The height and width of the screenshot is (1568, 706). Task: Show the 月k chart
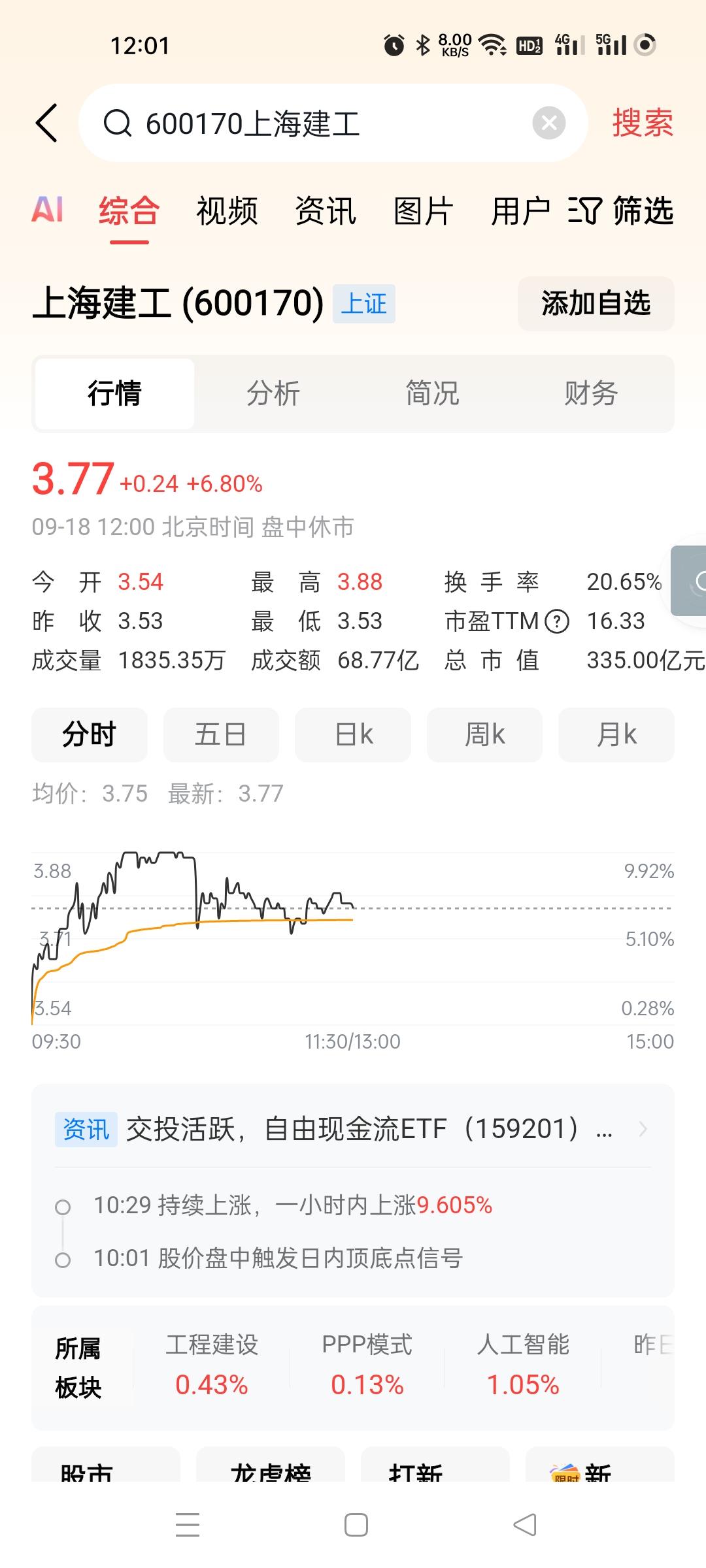[x=616, y=735]
